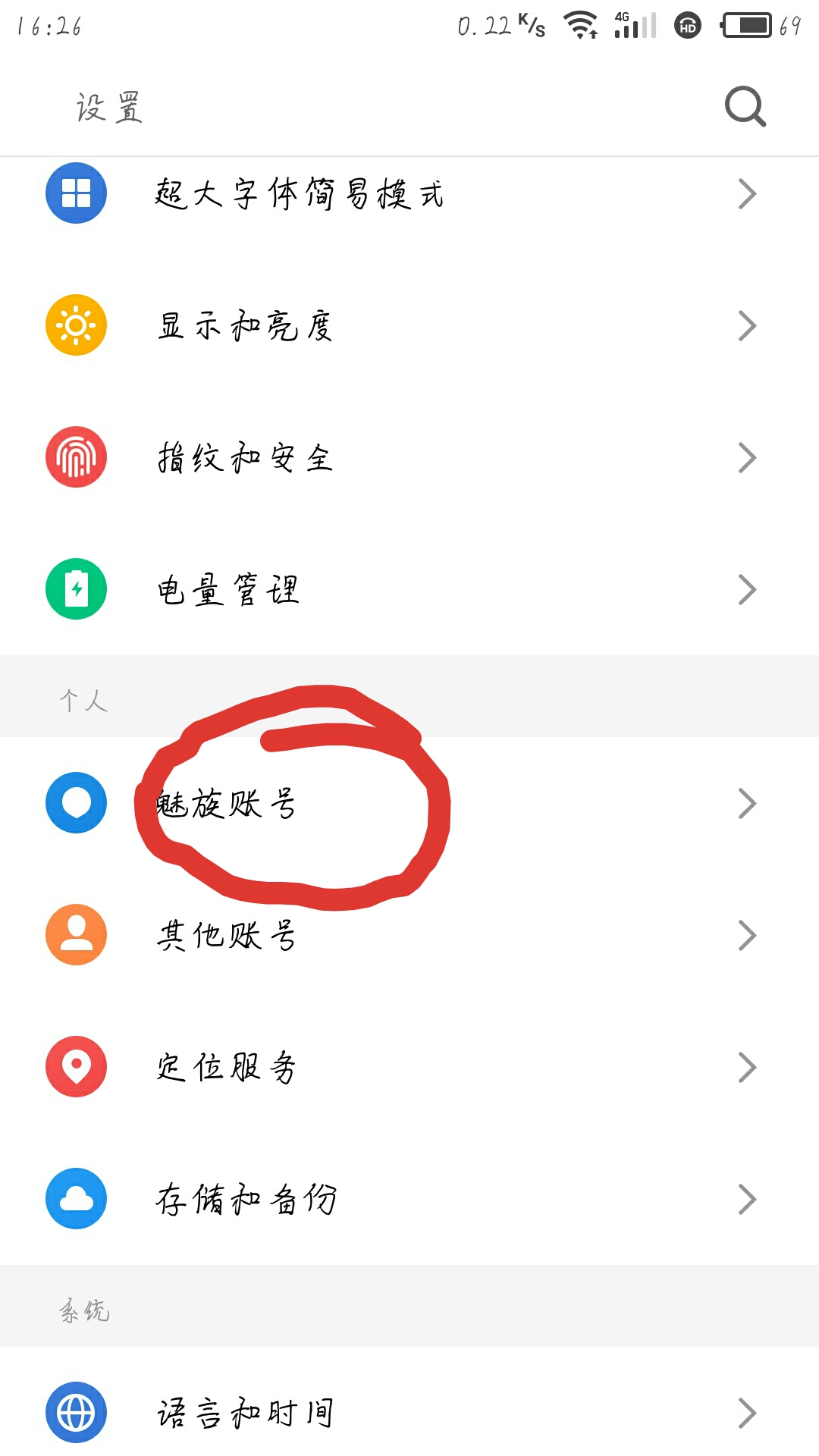This screenshot has width=819, height=1456.
Task: Tap the Display and Brightness sun icon
Action: pos(76,325)
